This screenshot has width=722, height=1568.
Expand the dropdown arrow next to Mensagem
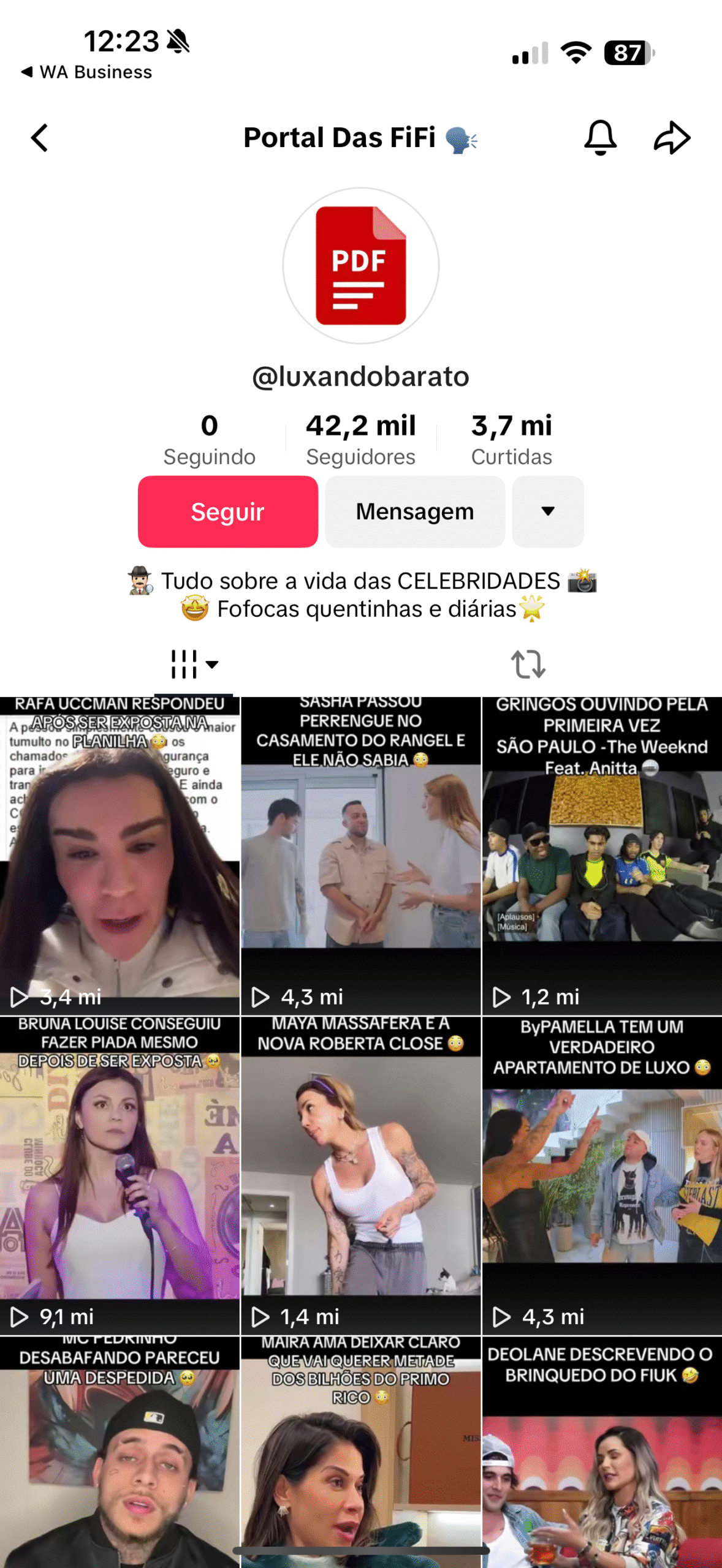pos(548,511)
